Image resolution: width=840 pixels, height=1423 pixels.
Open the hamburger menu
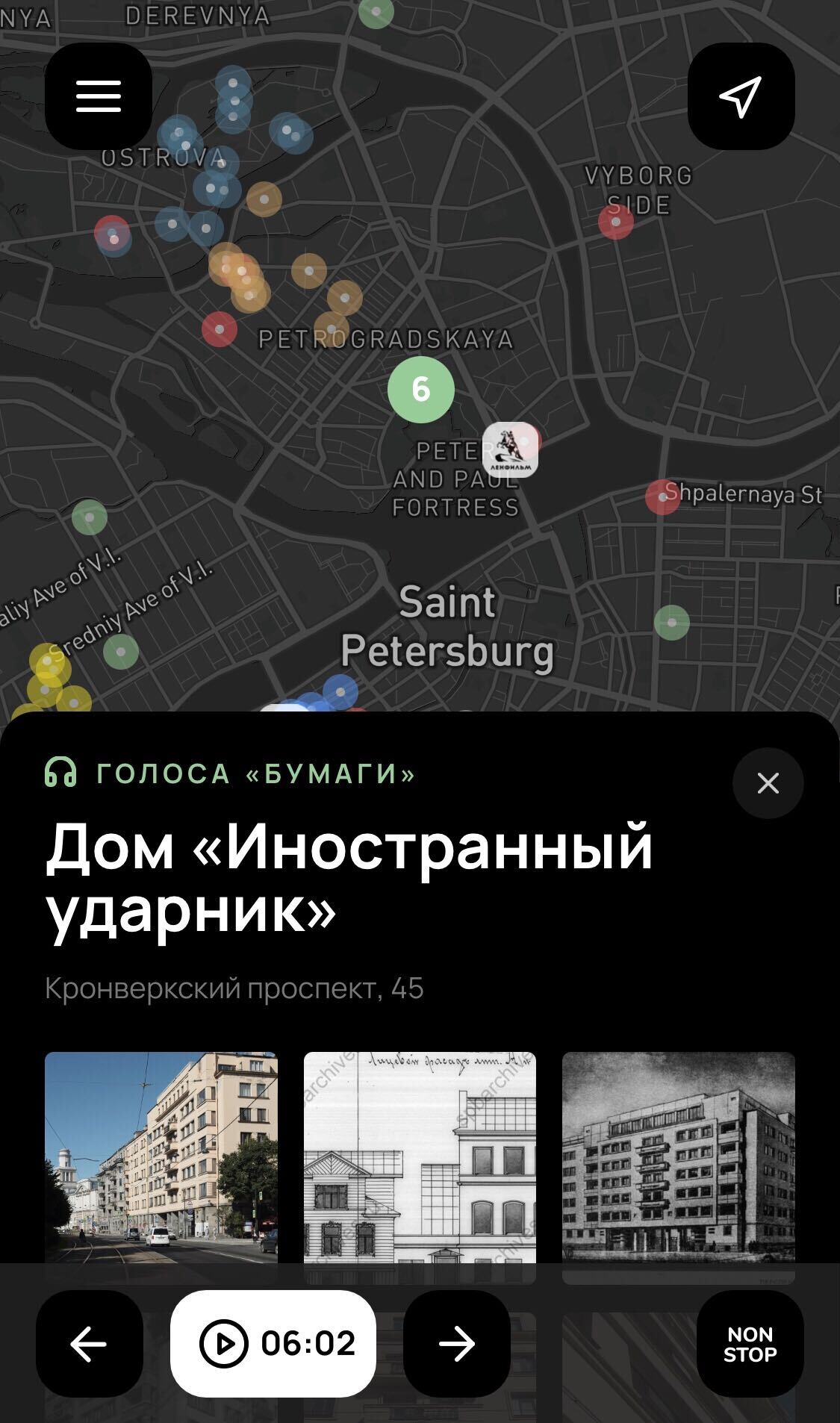(98, 96)
